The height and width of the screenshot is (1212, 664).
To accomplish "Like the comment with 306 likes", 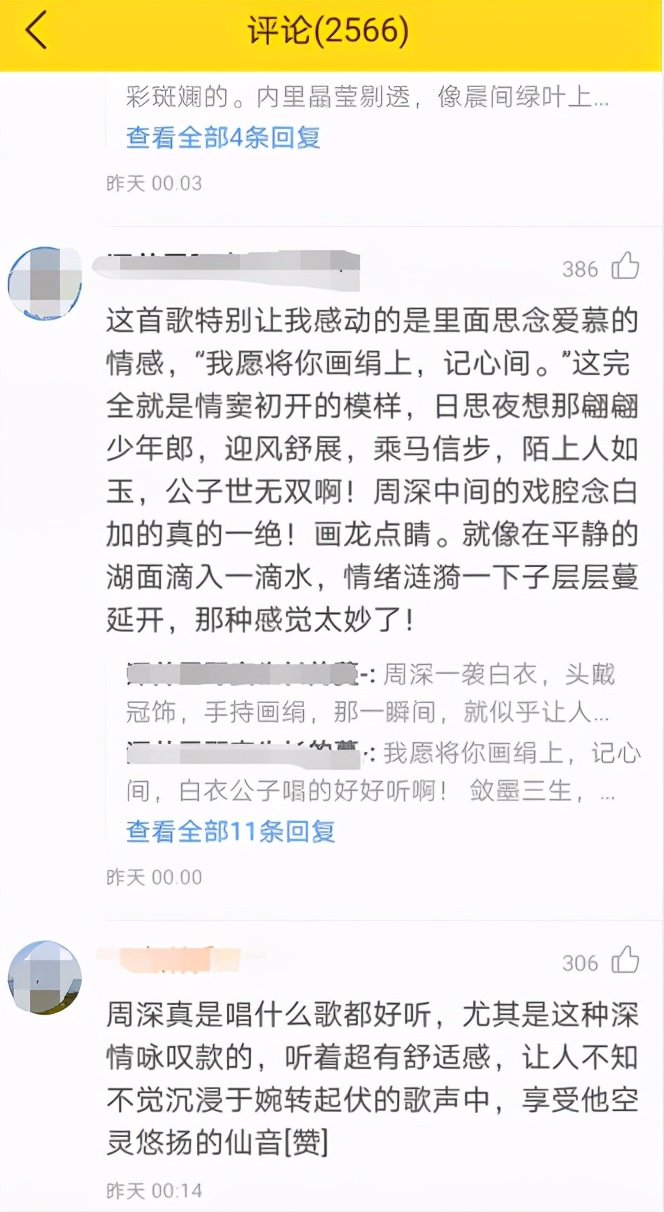I will point(626,961).
